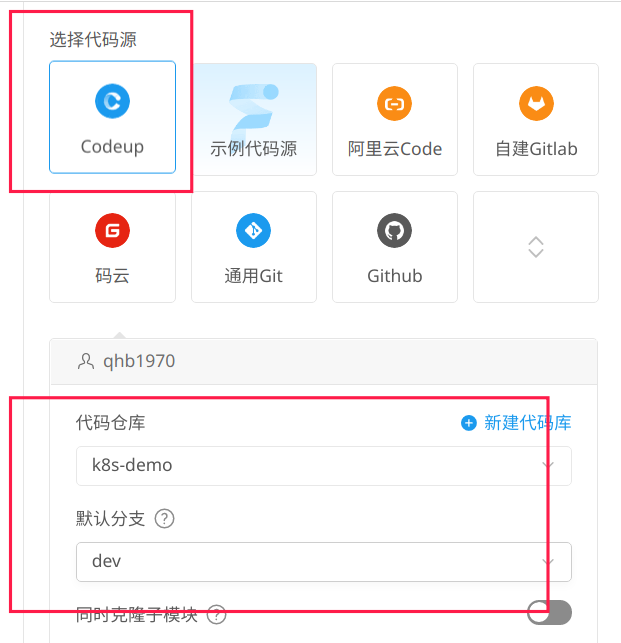Choose the 示例代码源 tile
621x643 pixels.
[254, 119]
